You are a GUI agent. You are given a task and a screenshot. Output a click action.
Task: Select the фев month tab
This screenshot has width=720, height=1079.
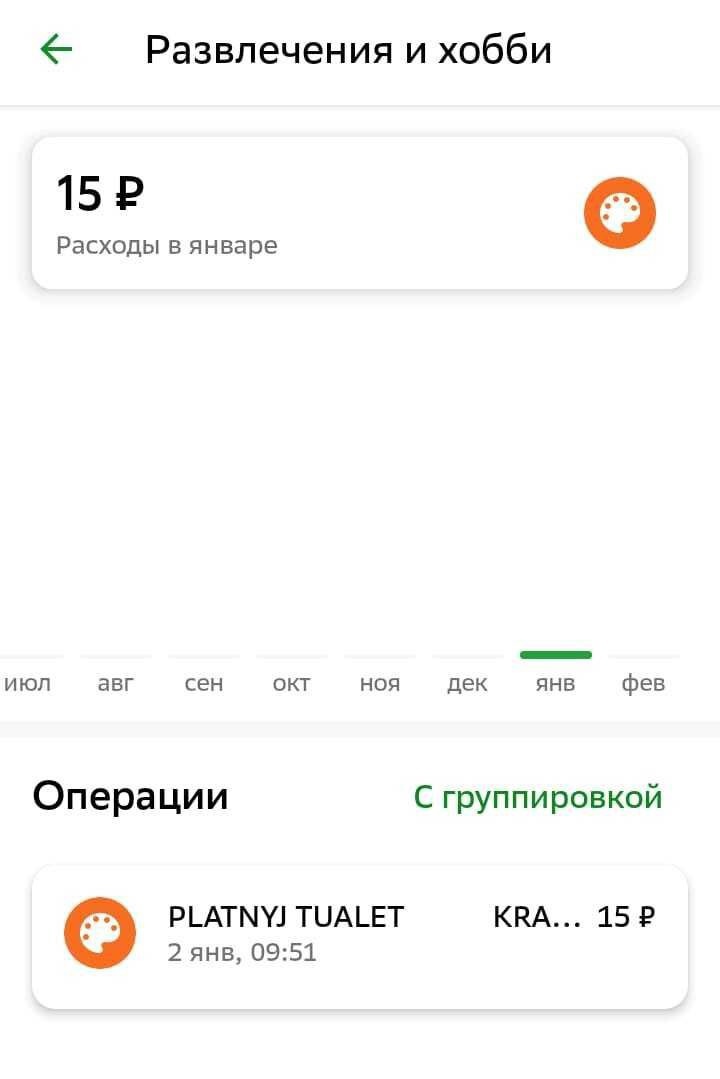coord(644,682)
